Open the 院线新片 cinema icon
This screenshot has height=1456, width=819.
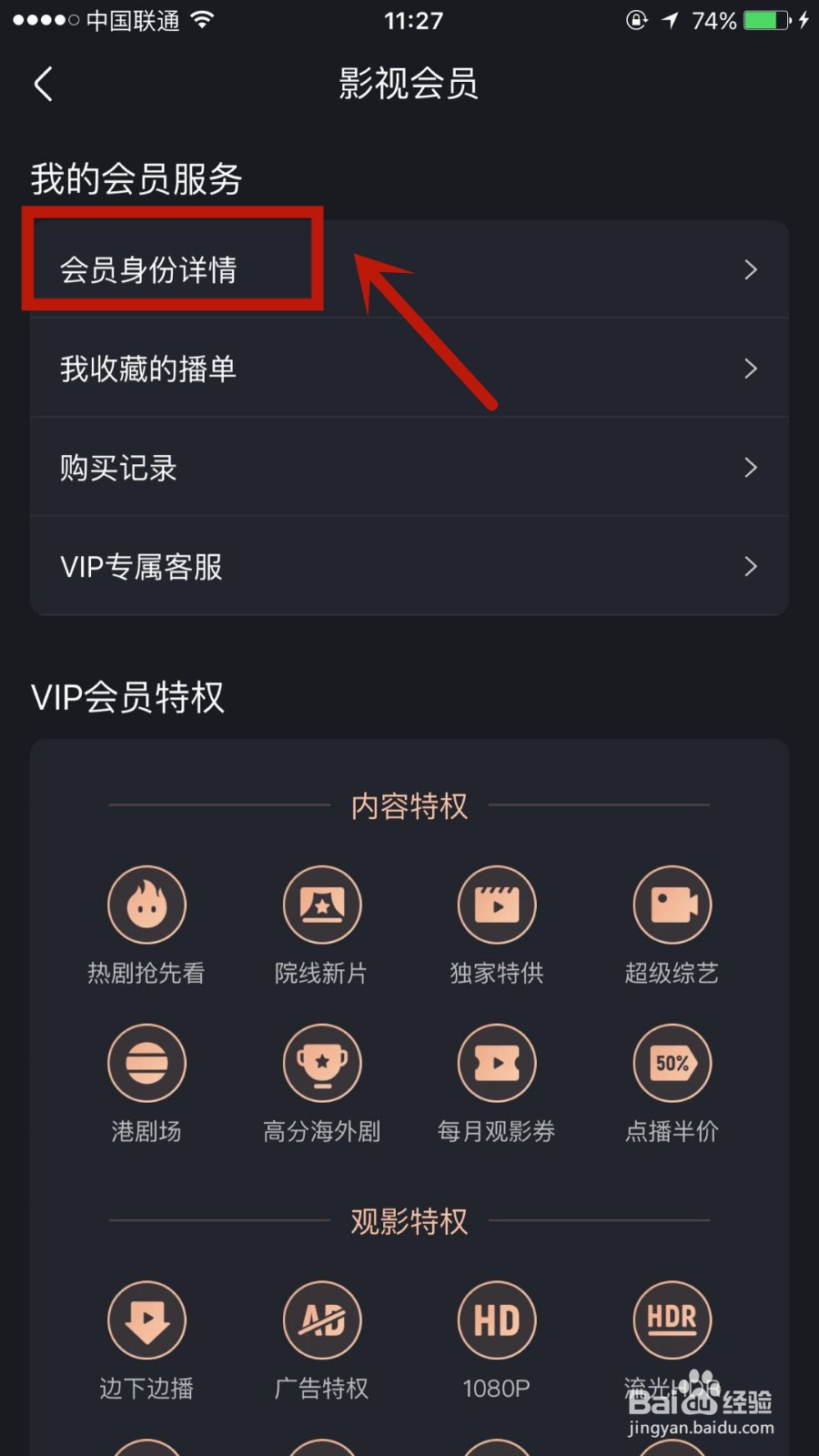(321, 905)
